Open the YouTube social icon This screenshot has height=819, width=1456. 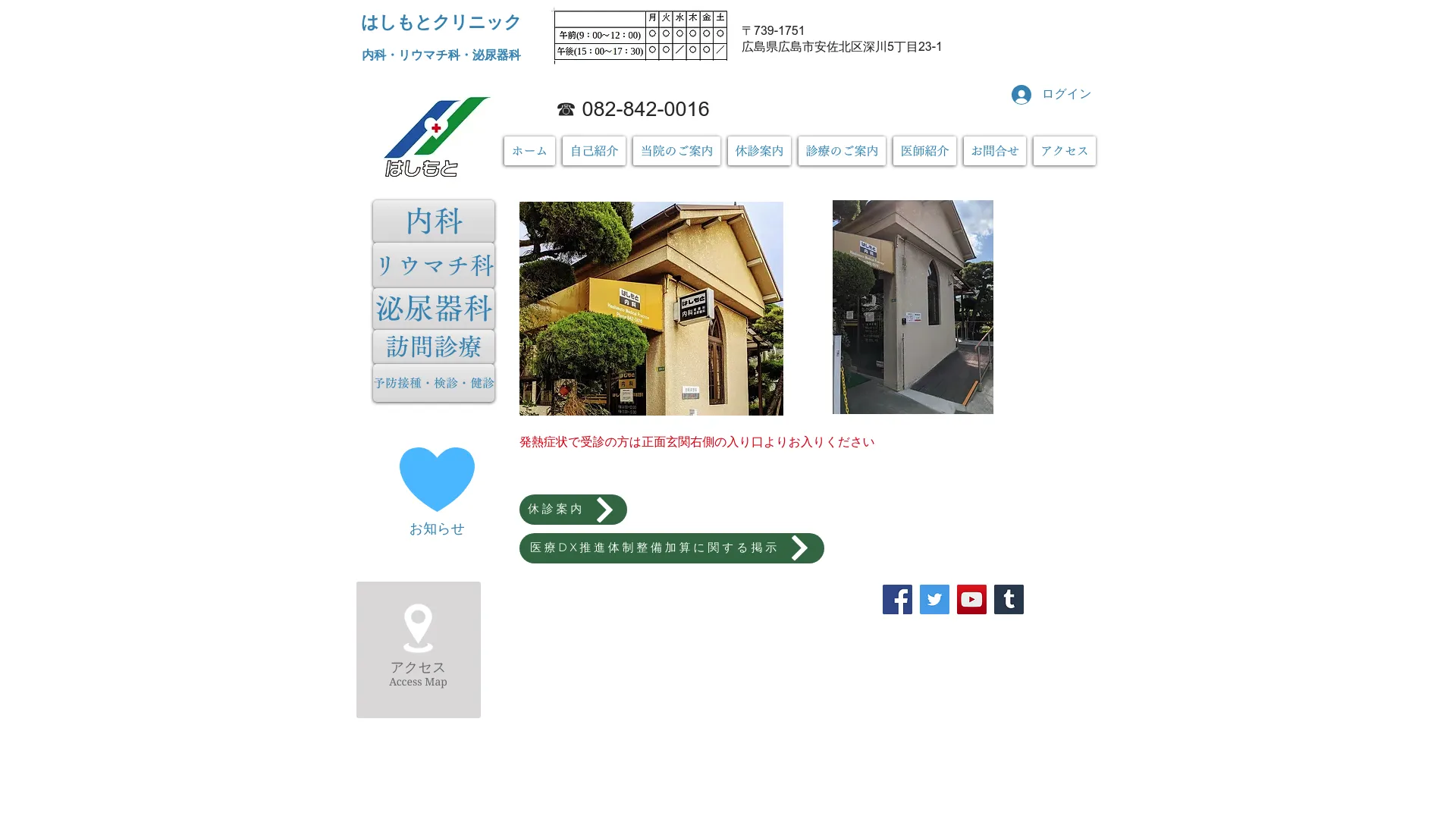(x=971, y=599)
